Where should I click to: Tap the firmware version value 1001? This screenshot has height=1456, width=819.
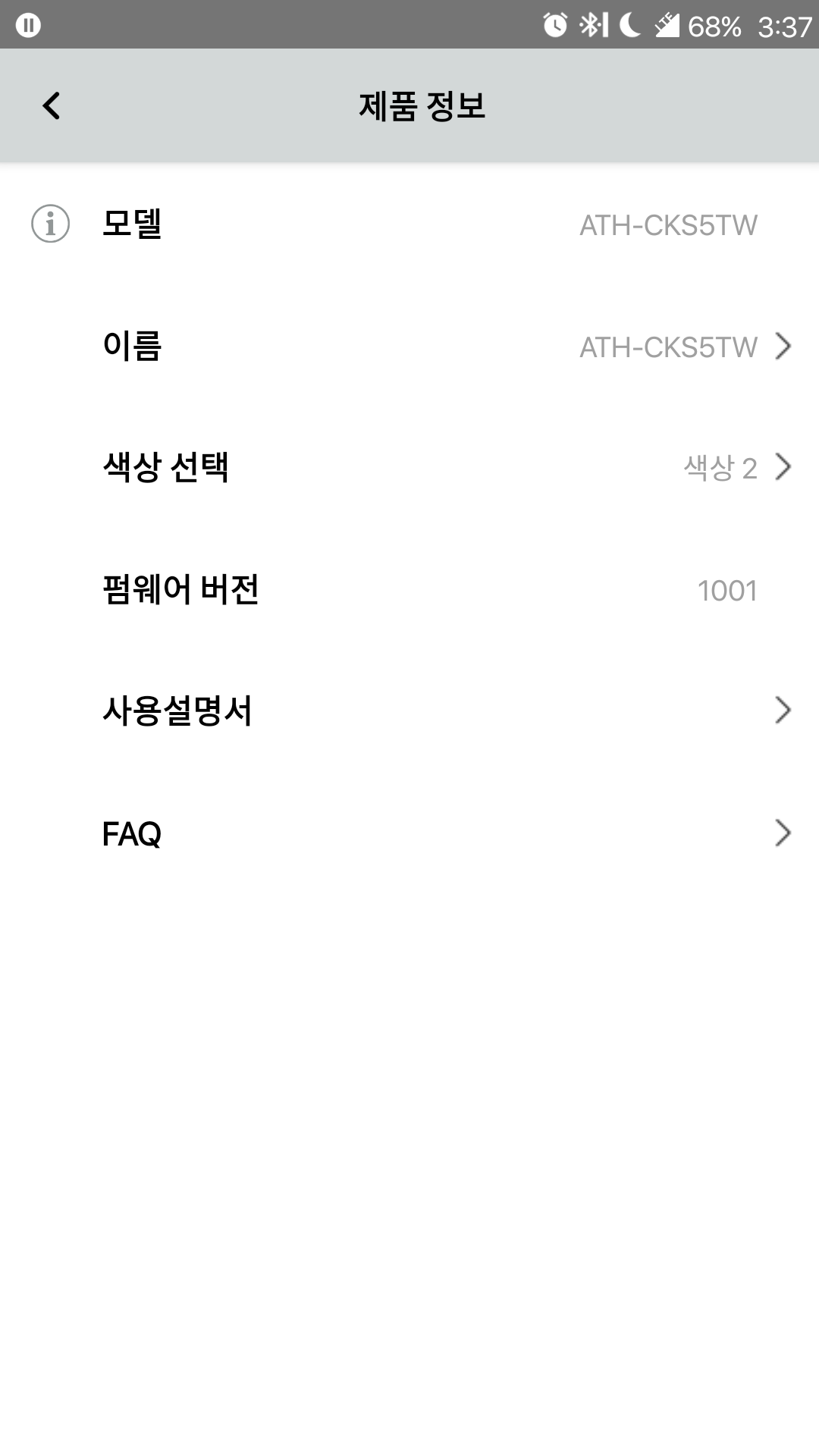pos(728,591)
